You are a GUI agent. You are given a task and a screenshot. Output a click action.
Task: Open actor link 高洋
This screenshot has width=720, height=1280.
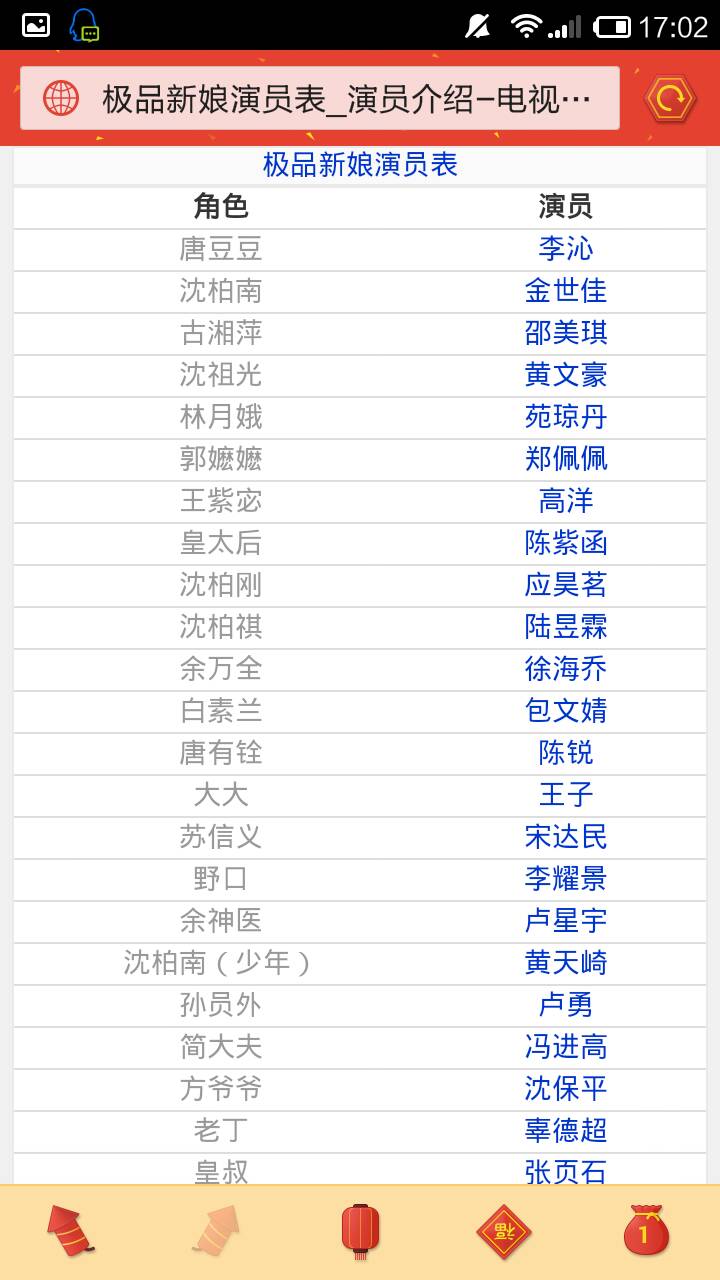pyautogui.click(x=565, y=501)
